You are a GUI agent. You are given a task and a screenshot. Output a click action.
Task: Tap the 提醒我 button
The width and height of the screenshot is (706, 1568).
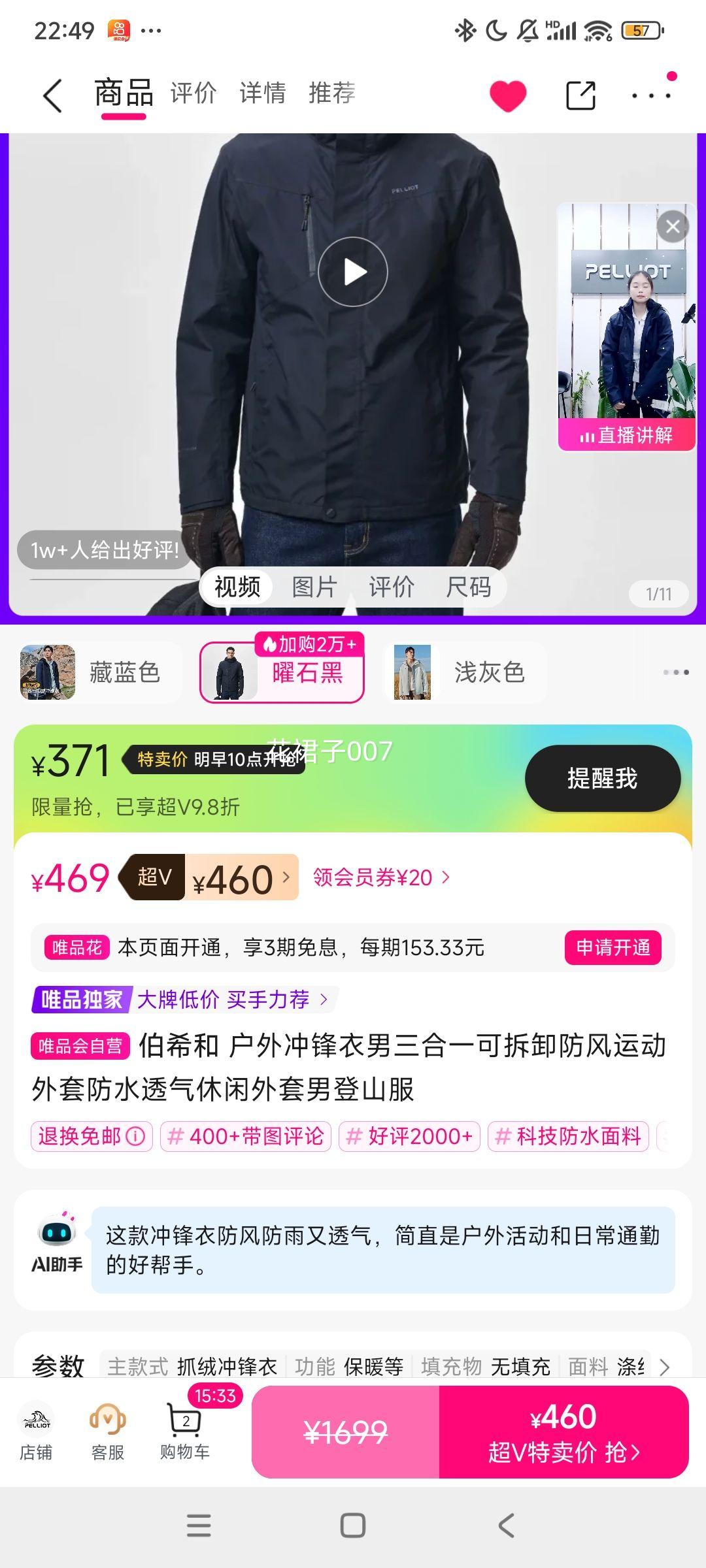pyautogui.click(x=602, y=778)
